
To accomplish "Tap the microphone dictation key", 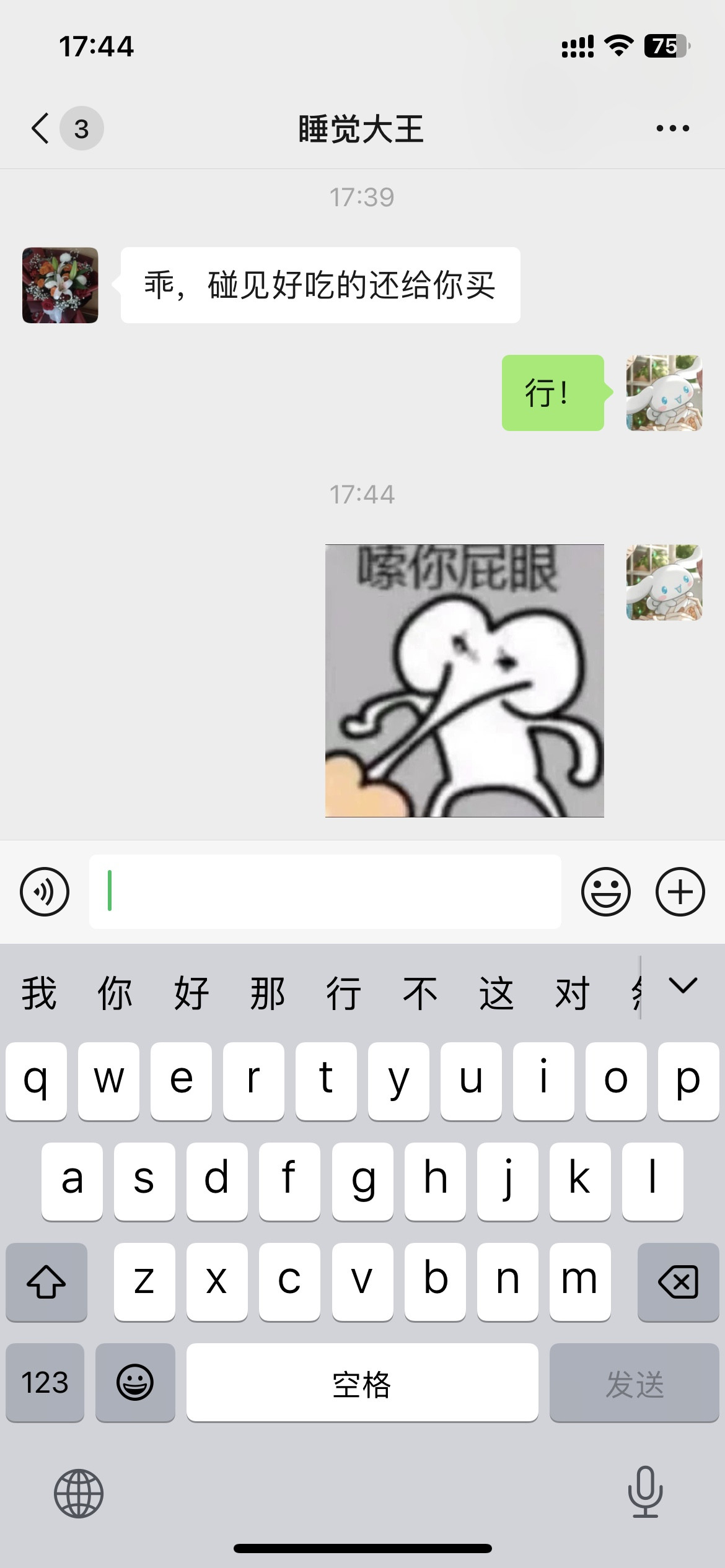I will (x=645, y=1492).
